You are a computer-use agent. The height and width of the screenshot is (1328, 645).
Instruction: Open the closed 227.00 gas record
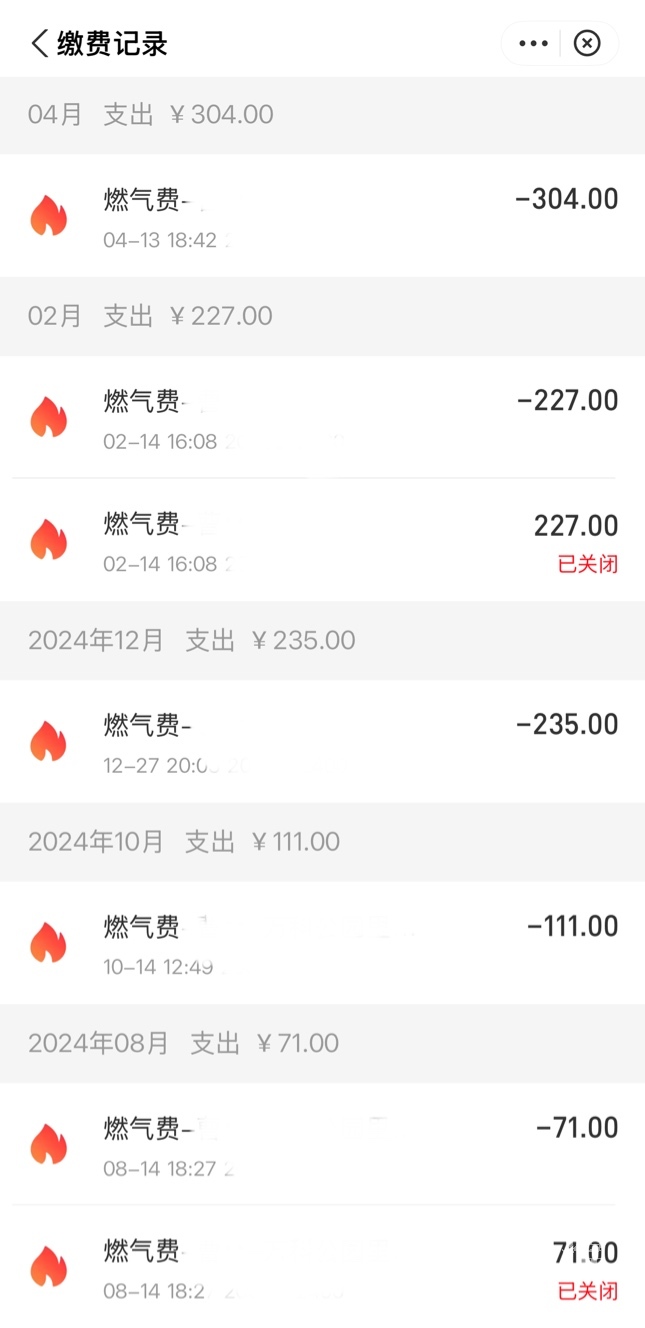point(322,541)
